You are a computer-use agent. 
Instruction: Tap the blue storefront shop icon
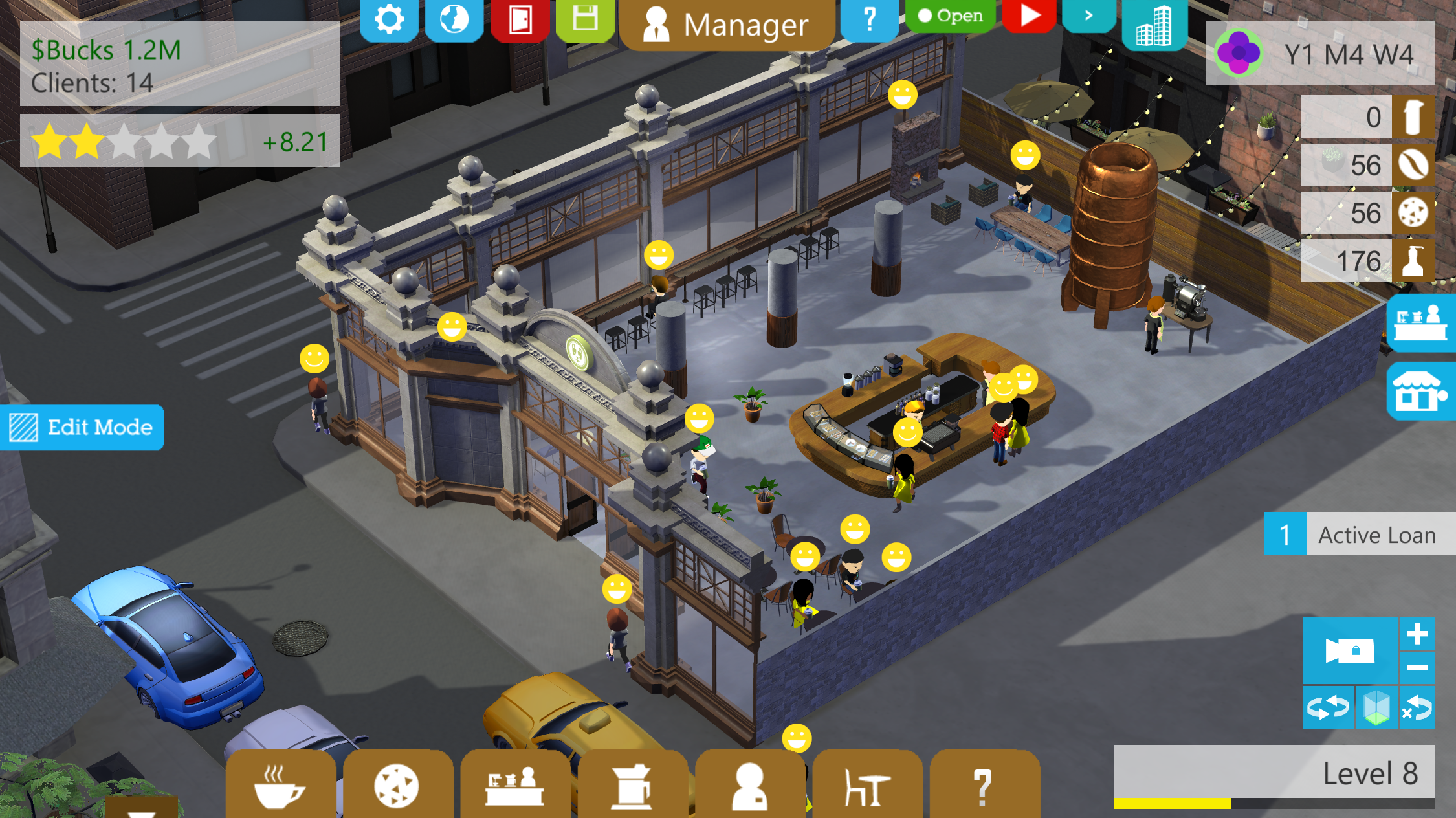[1420, 390]
